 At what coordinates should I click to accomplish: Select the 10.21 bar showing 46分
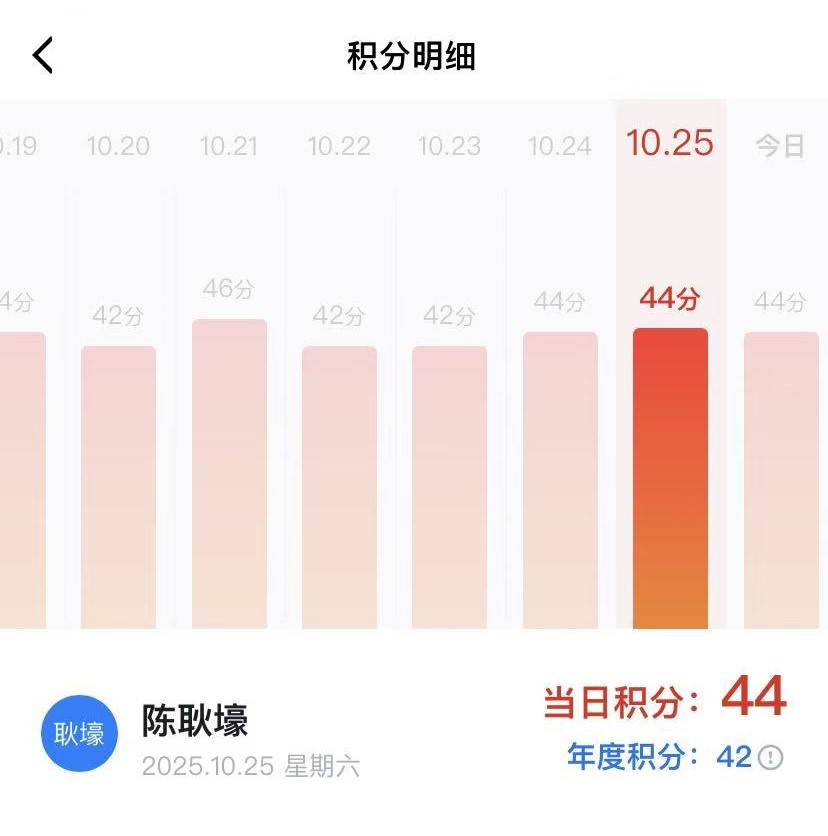[x=229, y=474]
